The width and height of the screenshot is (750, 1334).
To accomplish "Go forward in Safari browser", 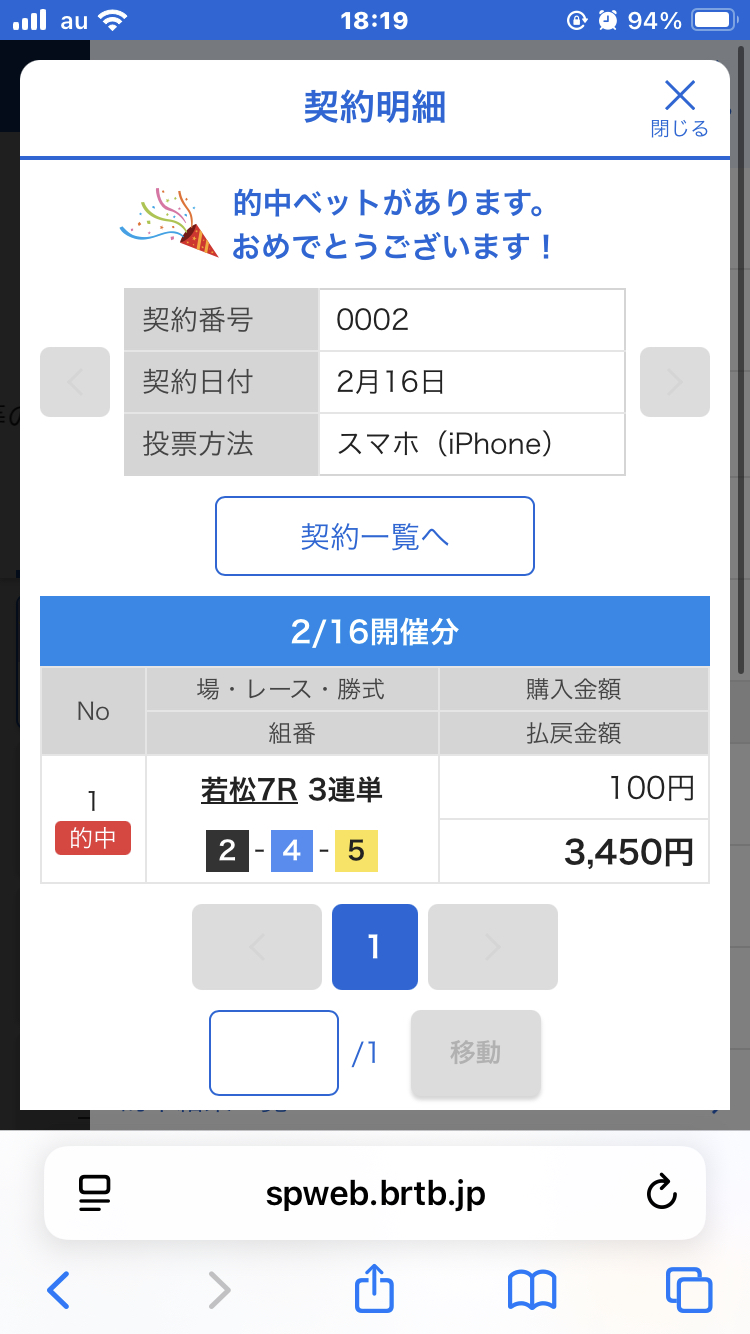I will [218, 1291].
